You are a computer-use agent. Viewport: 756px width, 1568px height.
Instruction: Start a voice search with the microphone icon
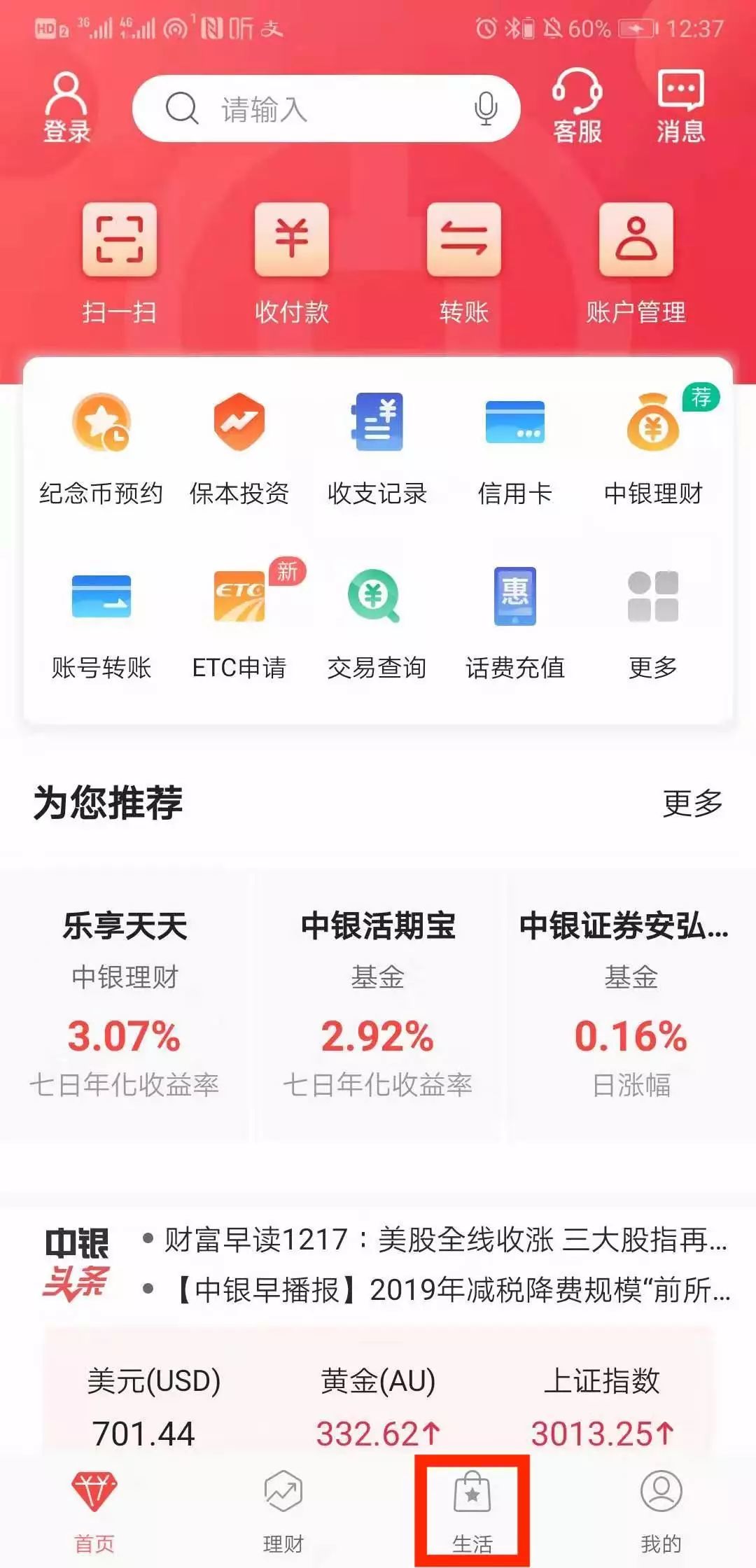(x=485, y=108)
